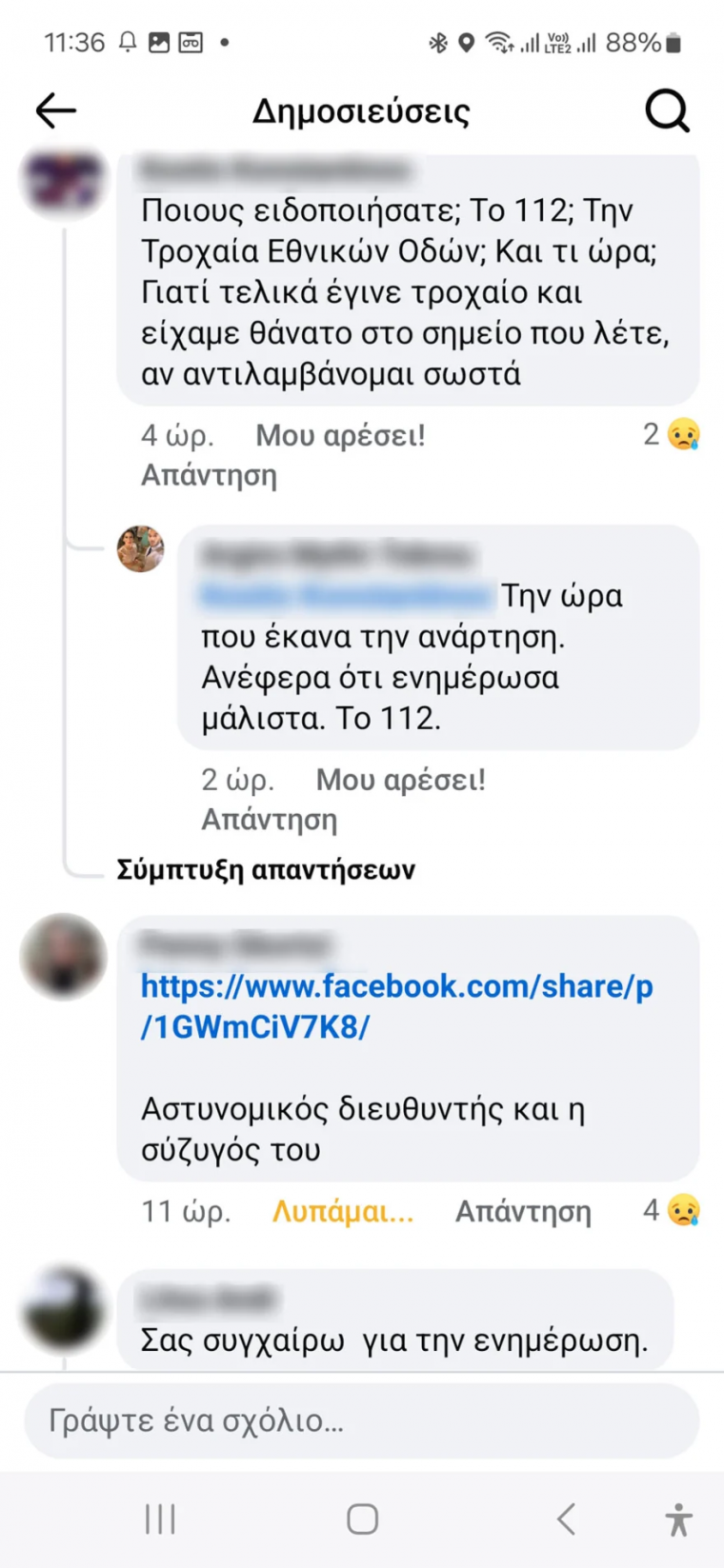
Task: Reply to the comment from 2 ώρ.
Action: coord(269,819)
